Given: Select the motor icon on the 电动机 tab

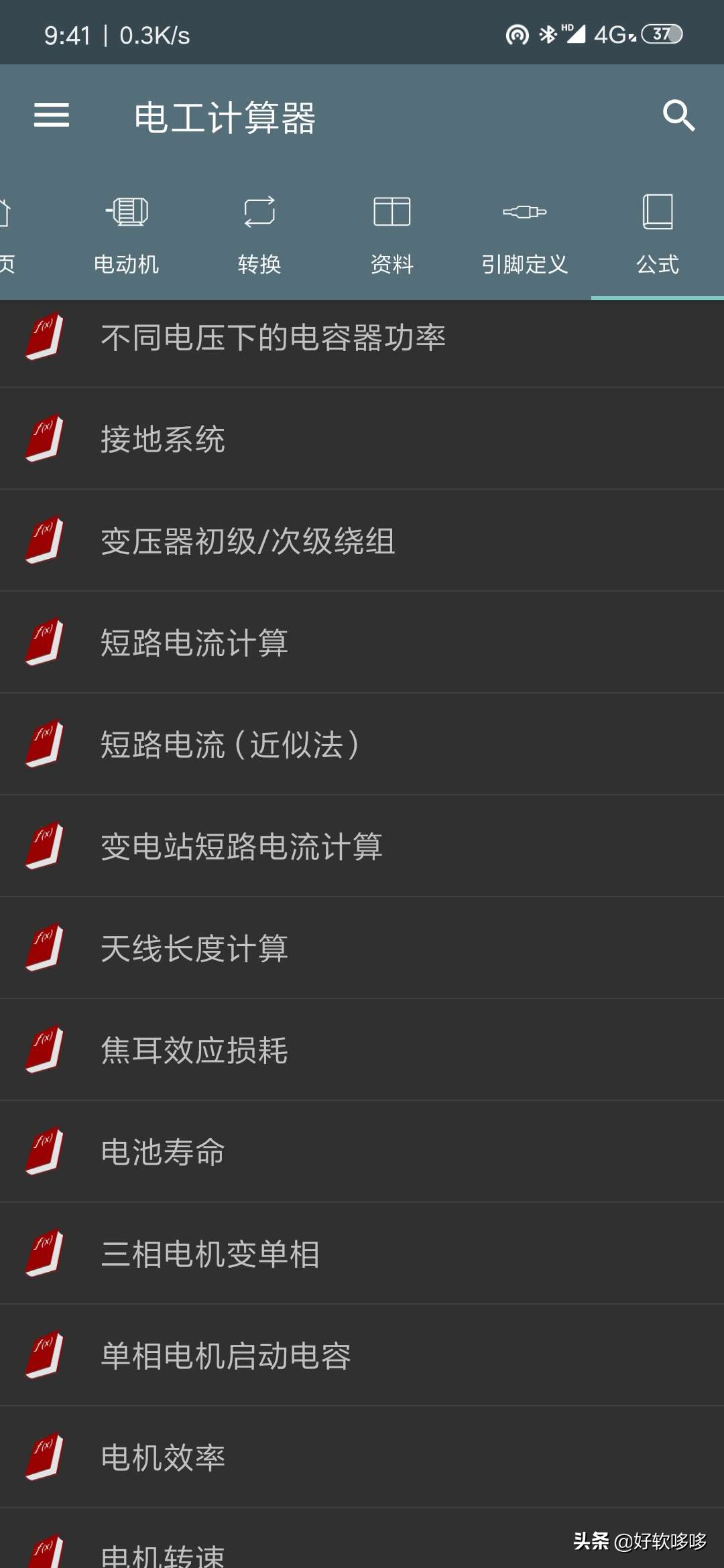Looking at the screenshot, I should 127,211.
